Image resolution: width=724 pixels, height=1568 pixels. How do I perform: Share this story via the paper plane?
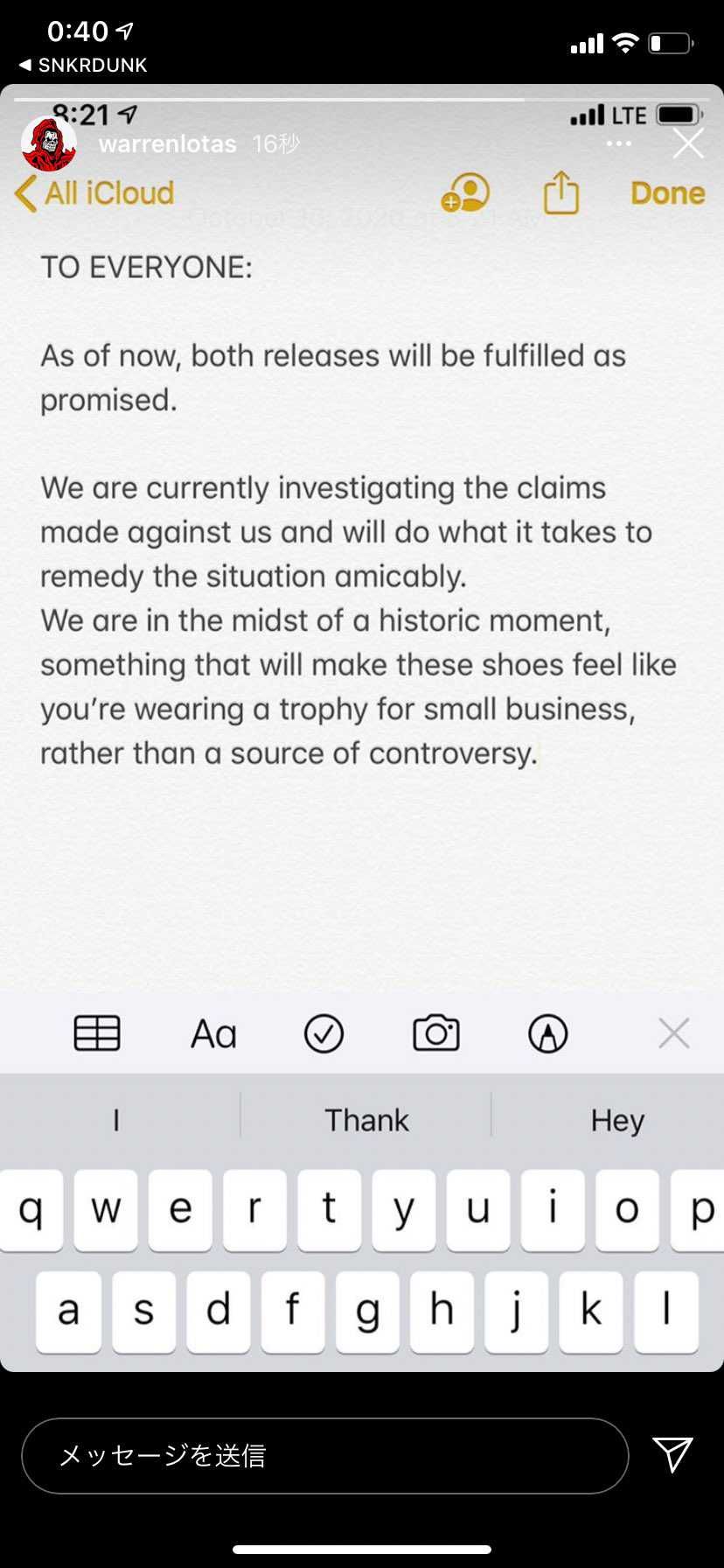672,1454
